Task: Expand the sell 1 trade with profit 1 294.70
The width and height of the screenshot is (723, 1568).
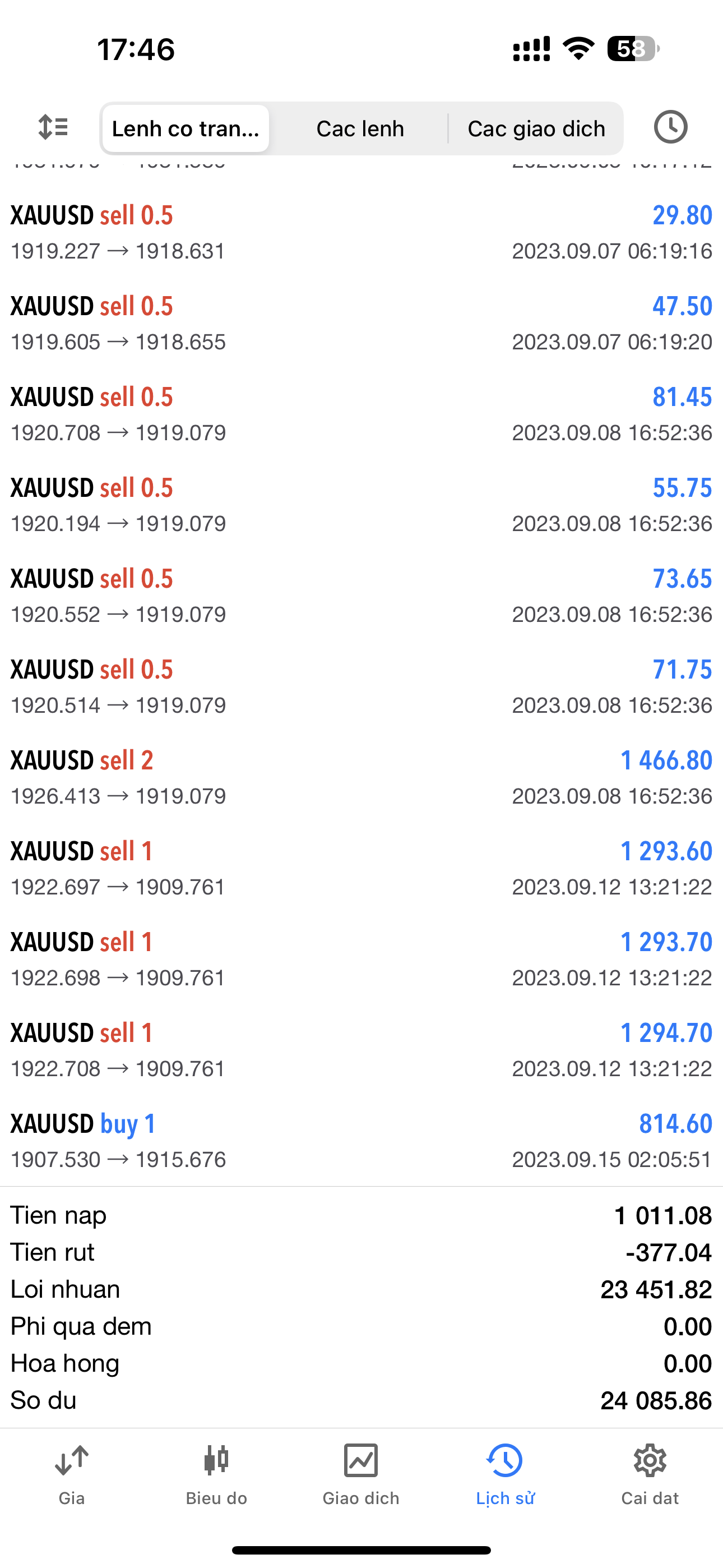Action: (361, 1050)
